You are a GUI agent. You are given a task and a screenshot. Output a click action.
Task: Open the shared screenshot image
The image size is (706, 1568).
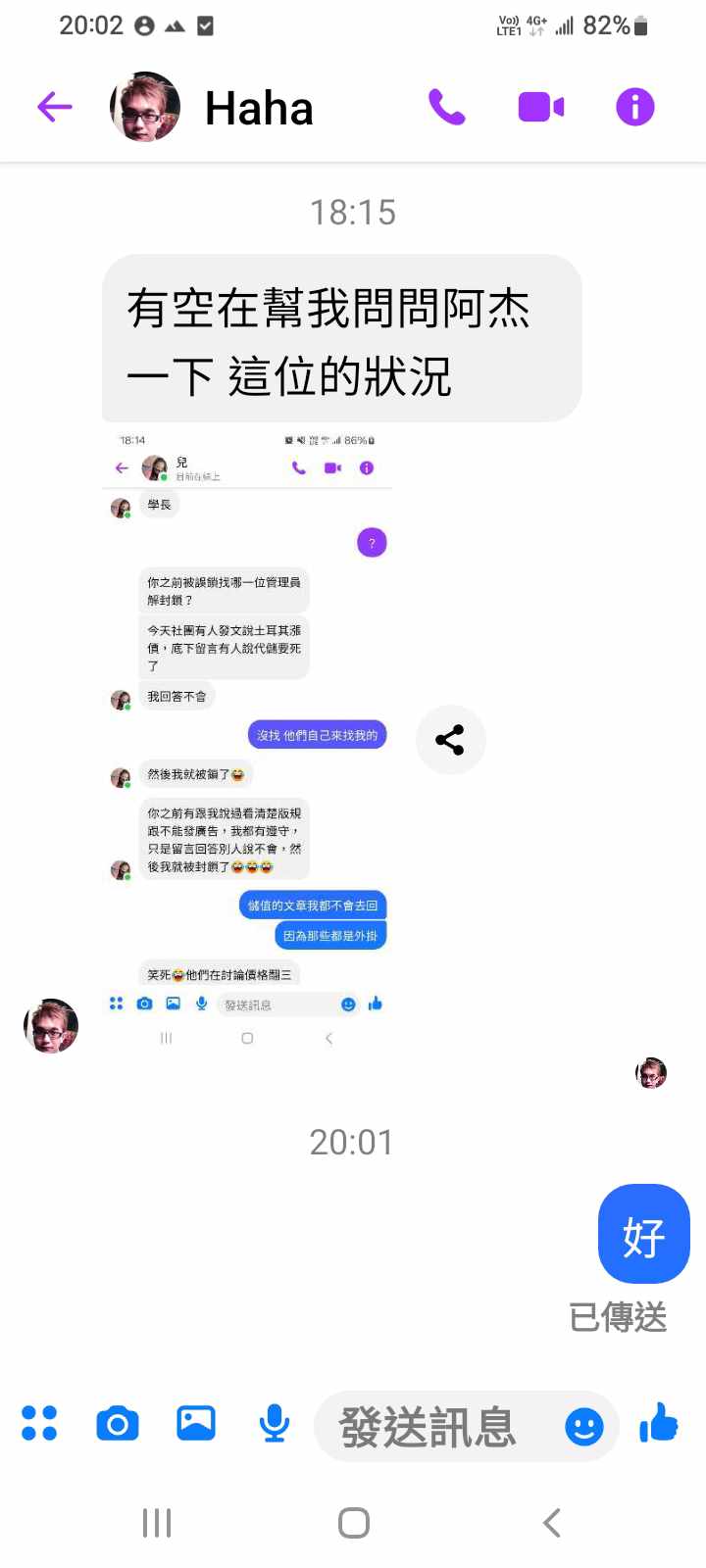point(247,735)
